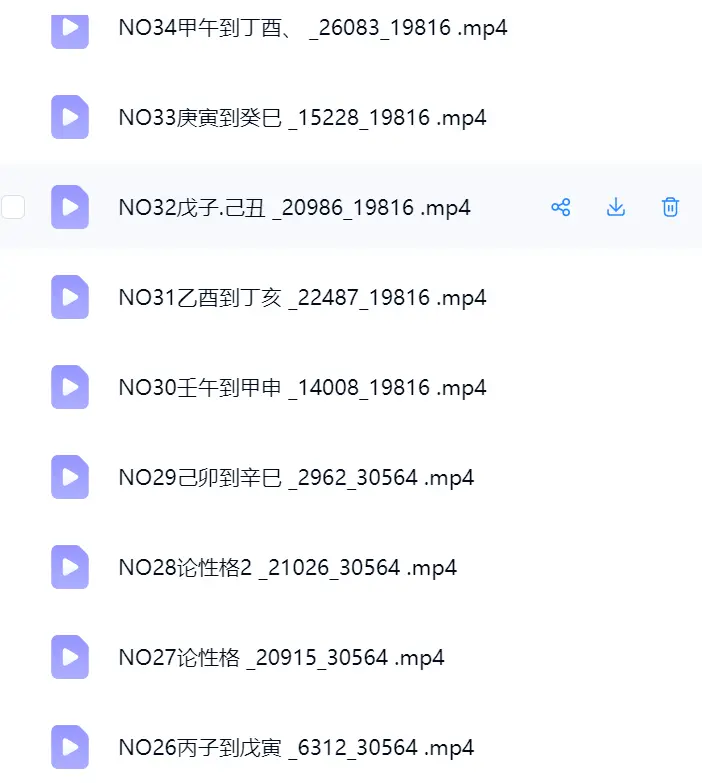The image size is (702, 783).
Task: Open NO27论性格 video file
Action: tap(281, 657)
